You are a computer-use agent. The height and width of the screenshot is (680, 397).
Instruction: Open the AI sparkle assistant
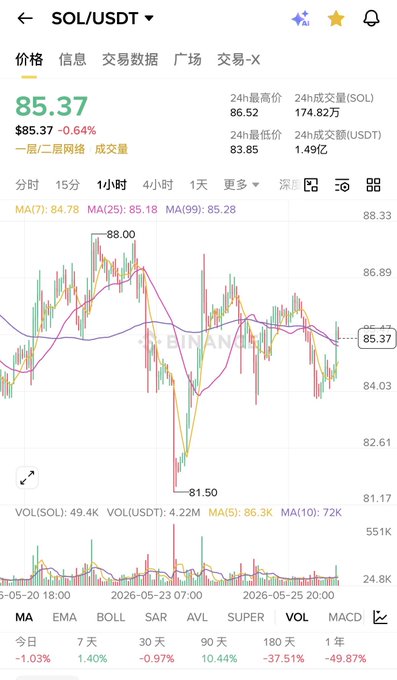[x=300, y=18]
